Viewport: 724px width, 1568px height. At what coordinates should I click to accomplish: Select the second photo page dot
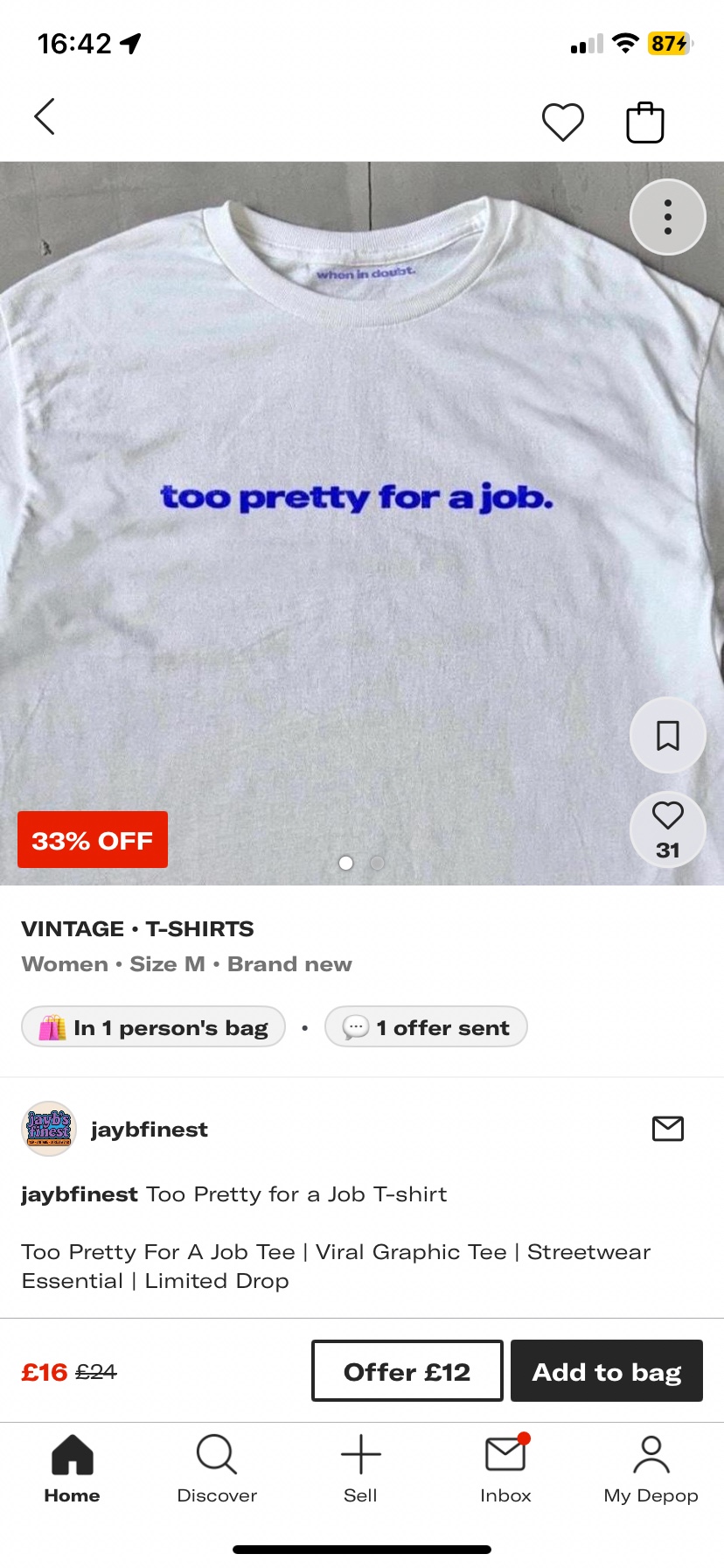pyautogui.click(x=378, y=864)
